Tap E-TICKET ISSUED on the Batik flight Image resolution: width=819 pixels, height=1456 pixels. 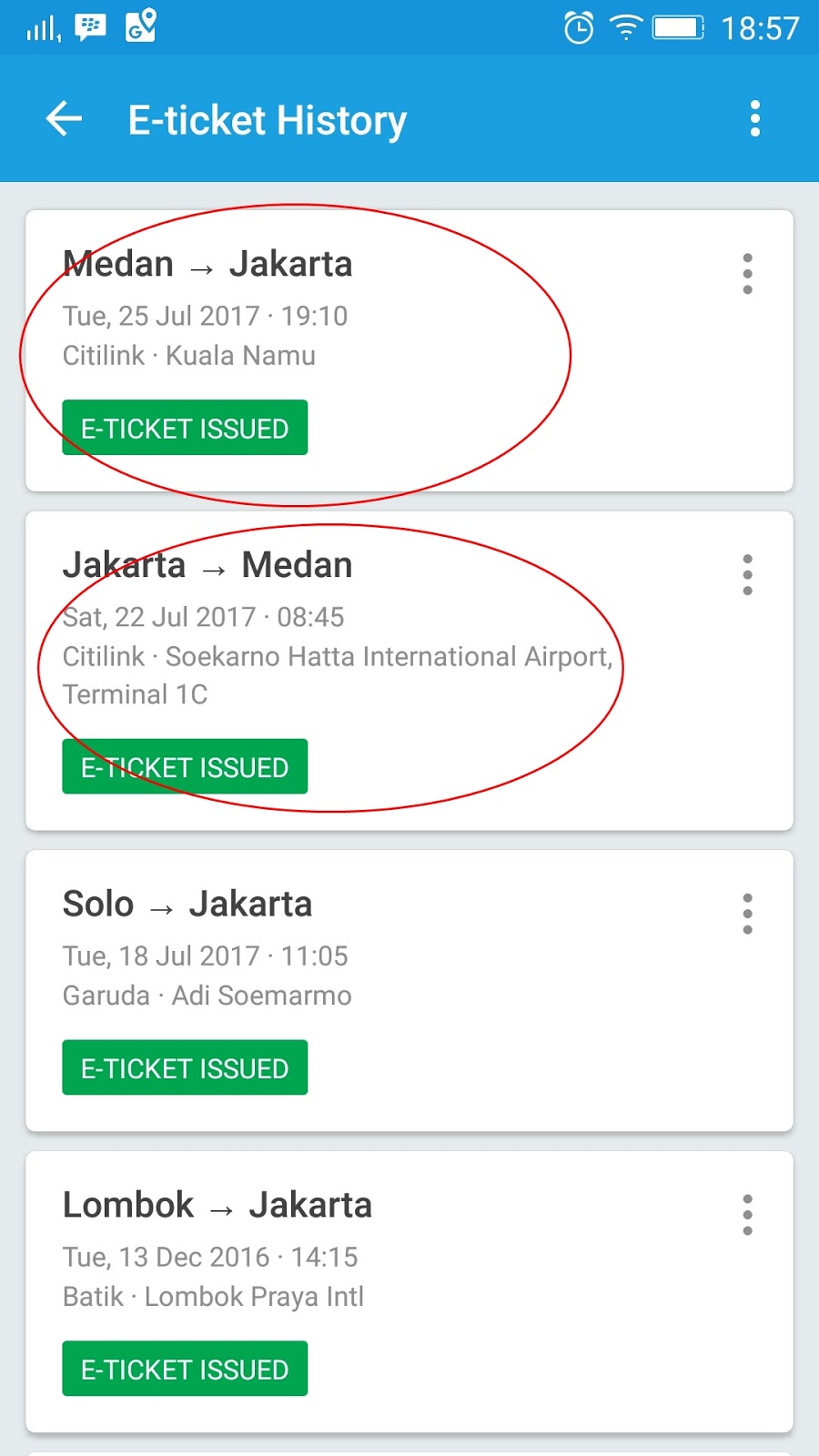coord(185,1369)
